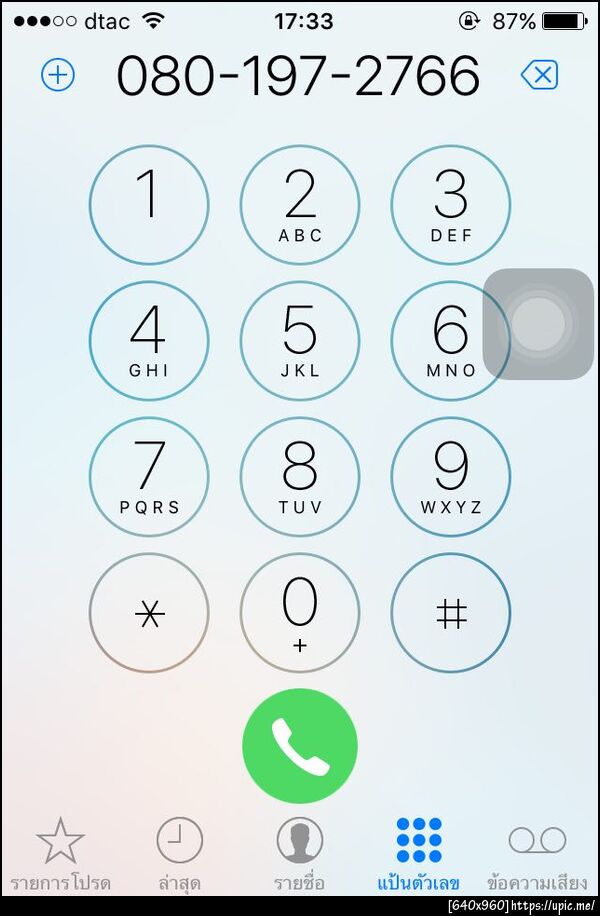This screenshot has height=916, width=600.
Task: Tap the hash key
Action: 450,612
